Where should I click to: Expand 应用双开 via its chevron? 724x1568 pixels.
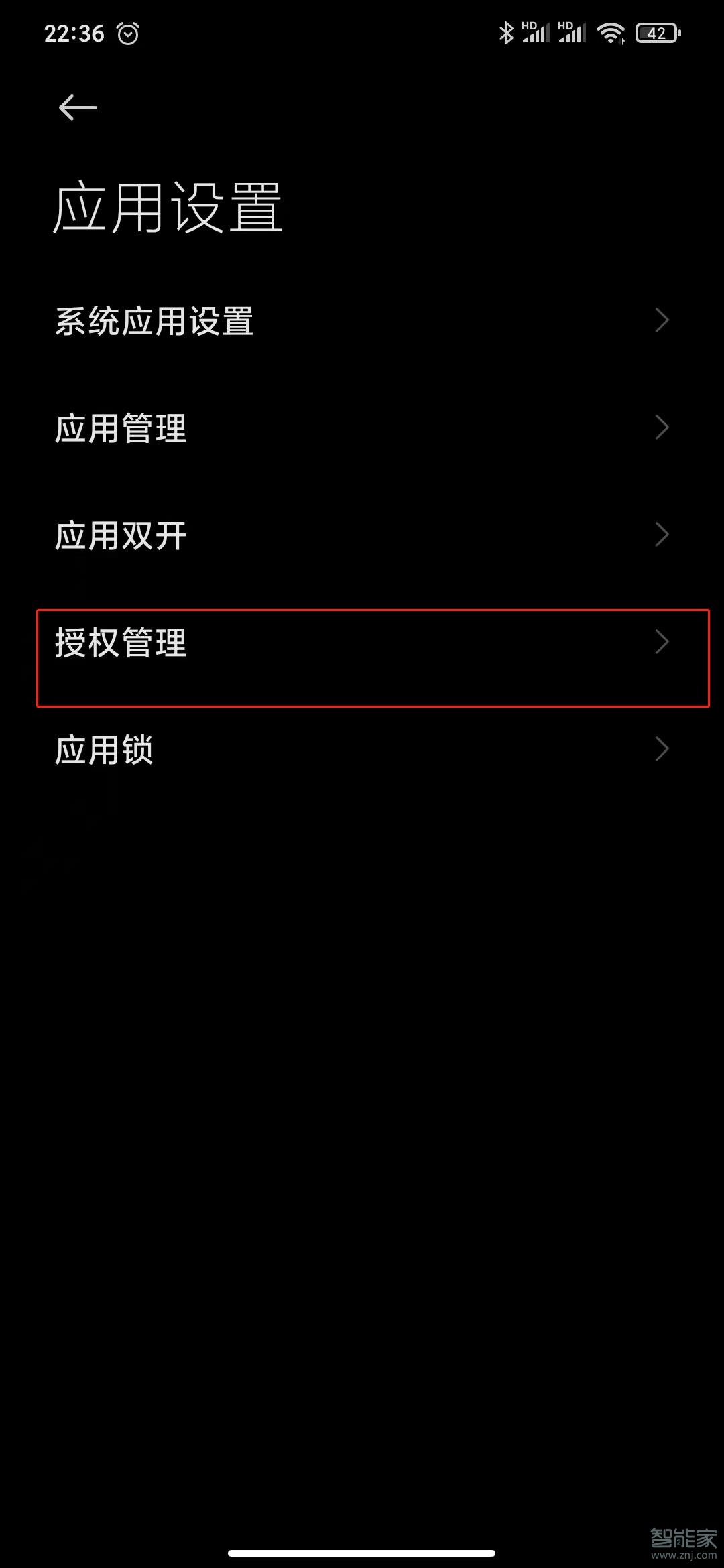(662, 535)
